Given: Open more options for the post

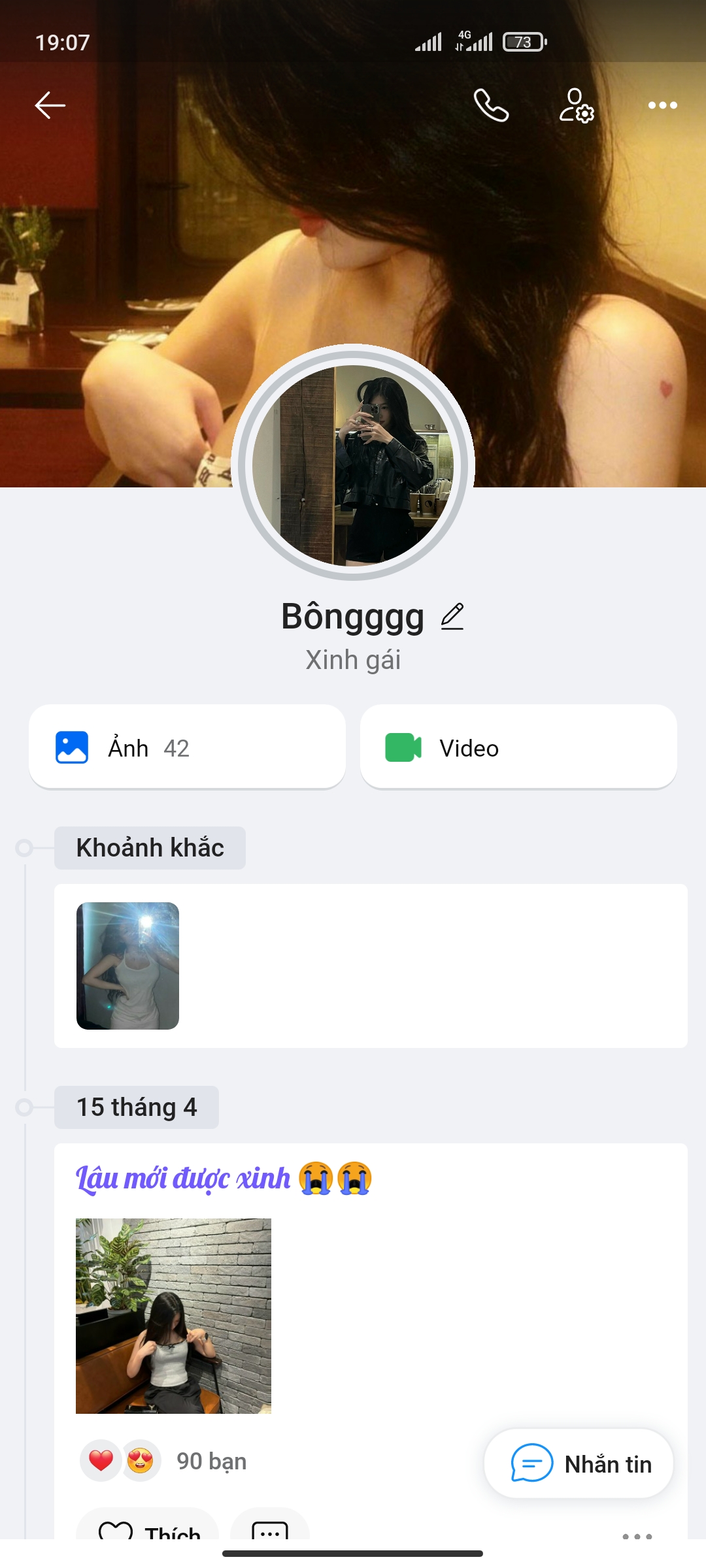Looking at the screenshot, I should click(x=637, y=1533).
